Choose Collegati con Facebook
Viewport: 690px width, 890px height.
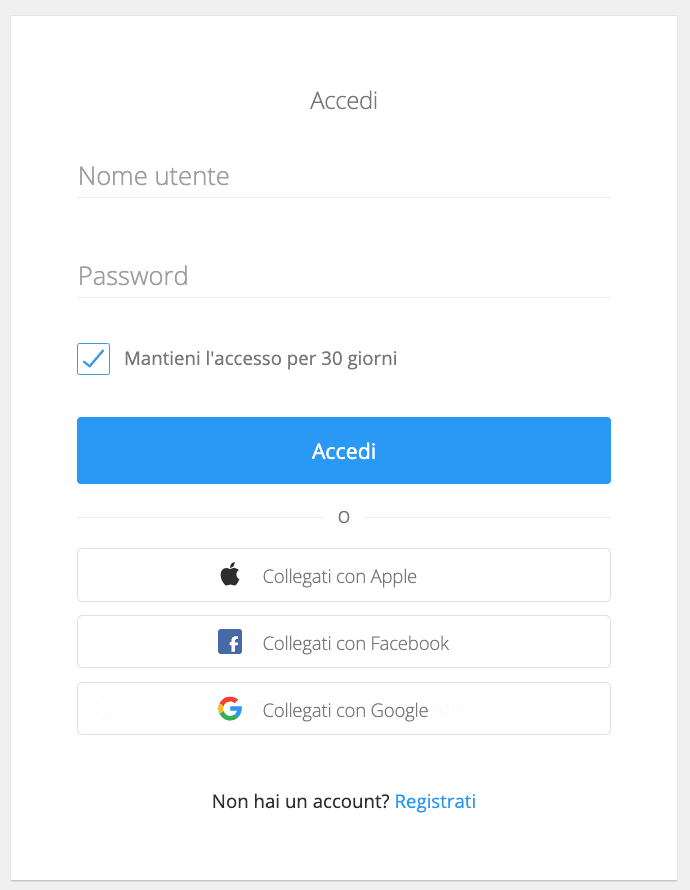click(x=343, y=642)
